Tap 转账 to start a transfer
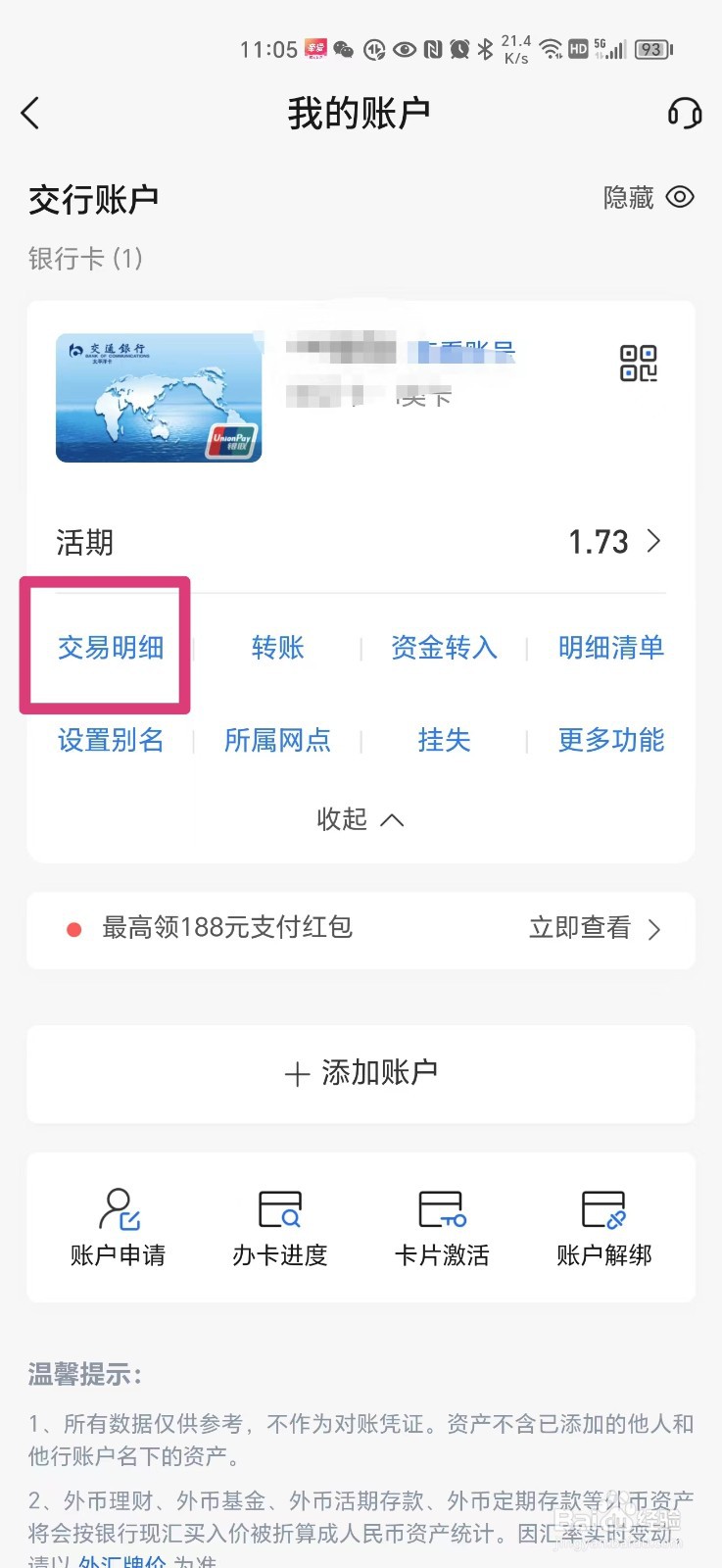Screen dimensions: 722x1568 (277, 647)
